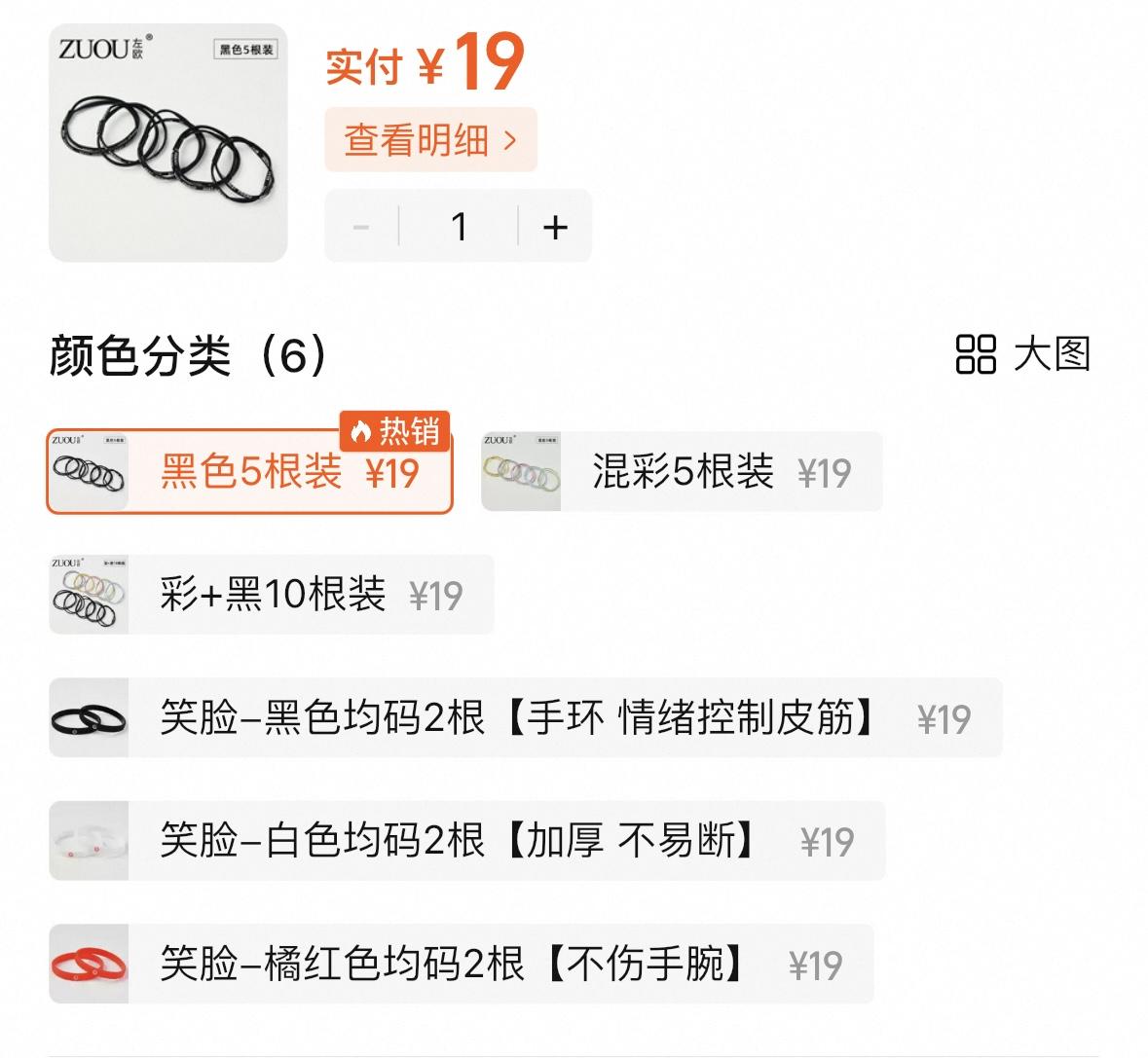Image resolution: width=1148 pixels, height=1058 pixels.
Task: Select 笑脸-黑色均码2根 variant
Action: pyautogui.click(x=526, y=718)
